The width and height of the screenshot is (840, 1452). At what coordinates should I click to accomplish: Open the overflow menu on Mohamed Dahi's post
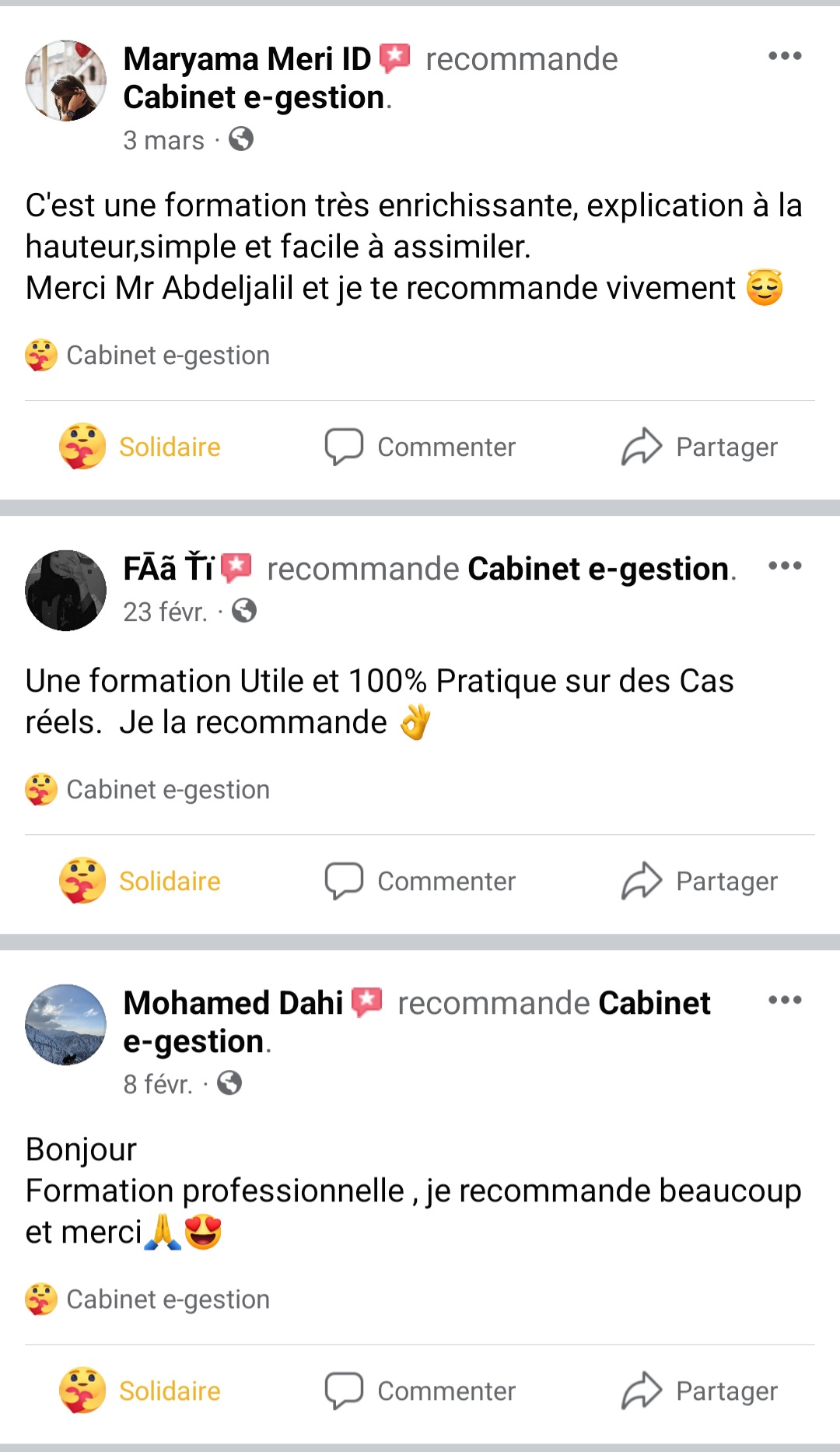(784, 1000)
